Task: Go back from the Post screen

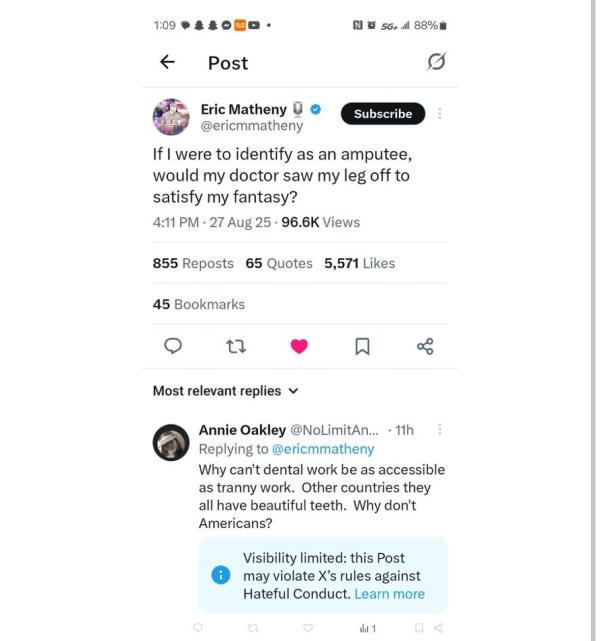Action: (x=167, y=62)
